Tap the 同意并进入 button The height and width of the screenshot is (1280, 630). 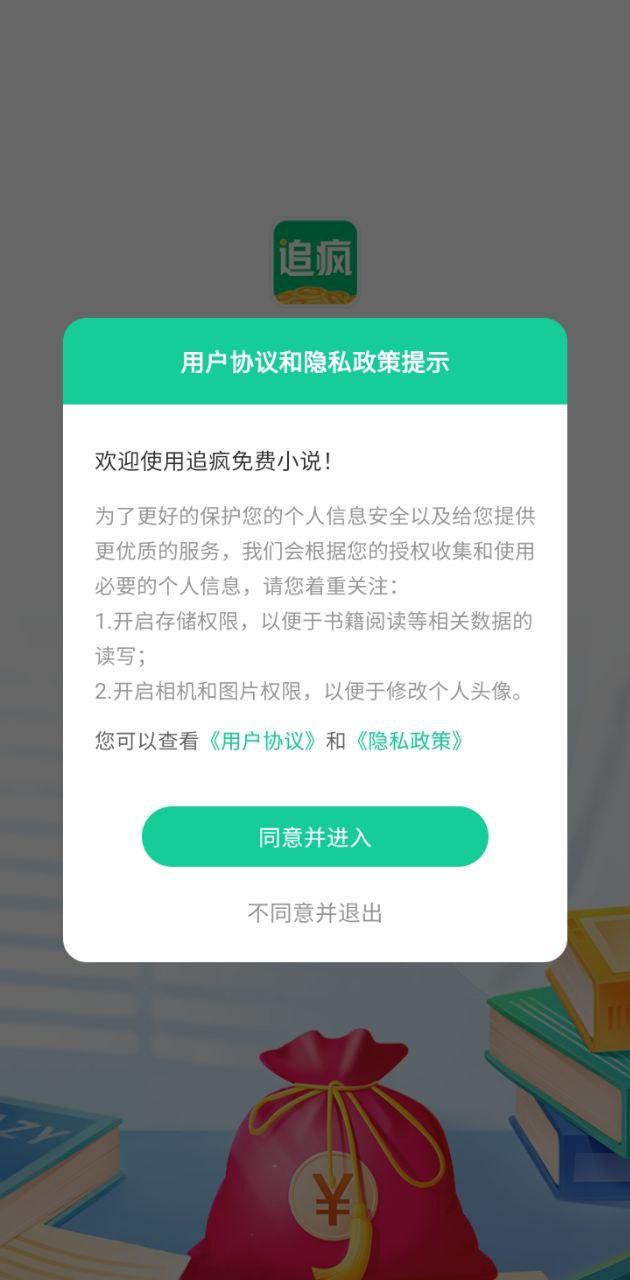315,837
